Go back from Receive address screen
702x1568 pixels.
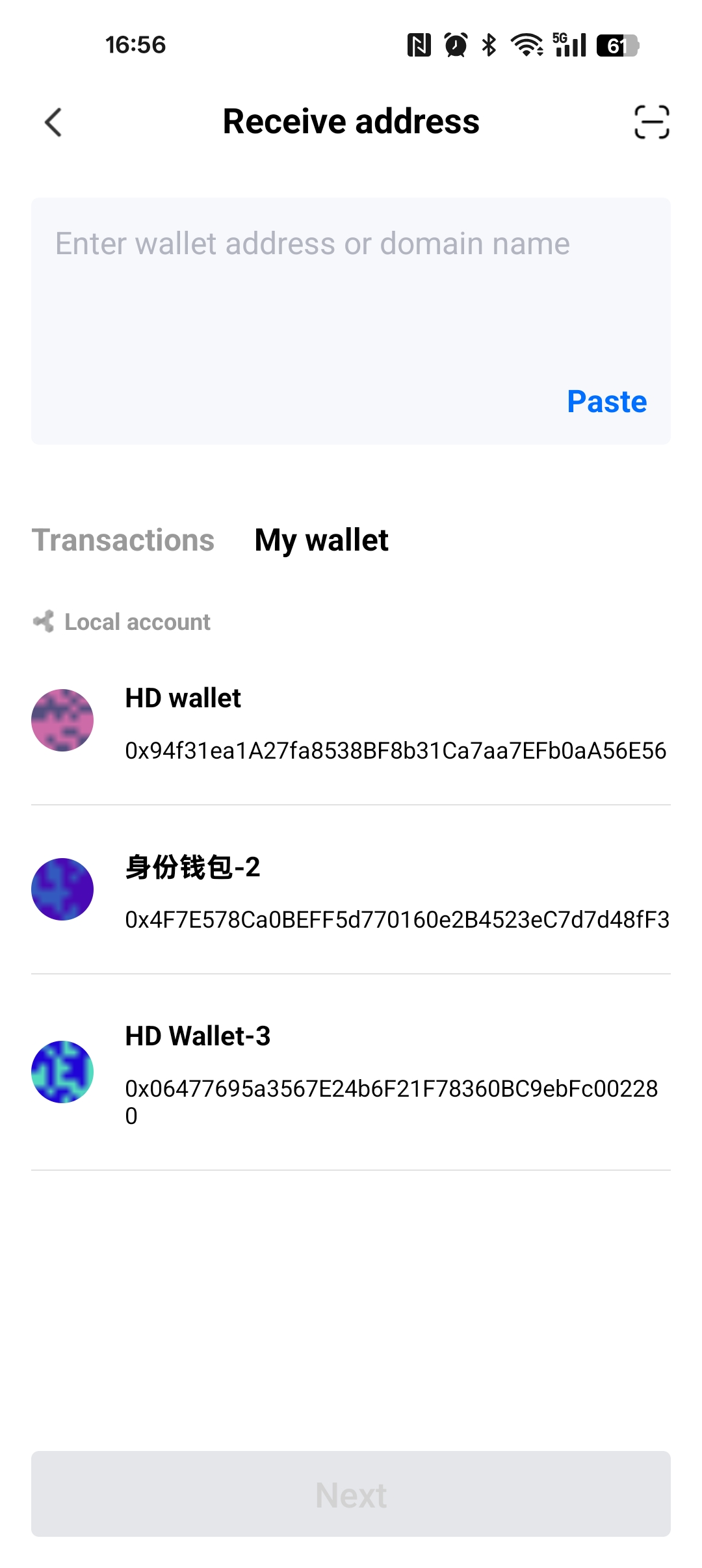(53, 122)
